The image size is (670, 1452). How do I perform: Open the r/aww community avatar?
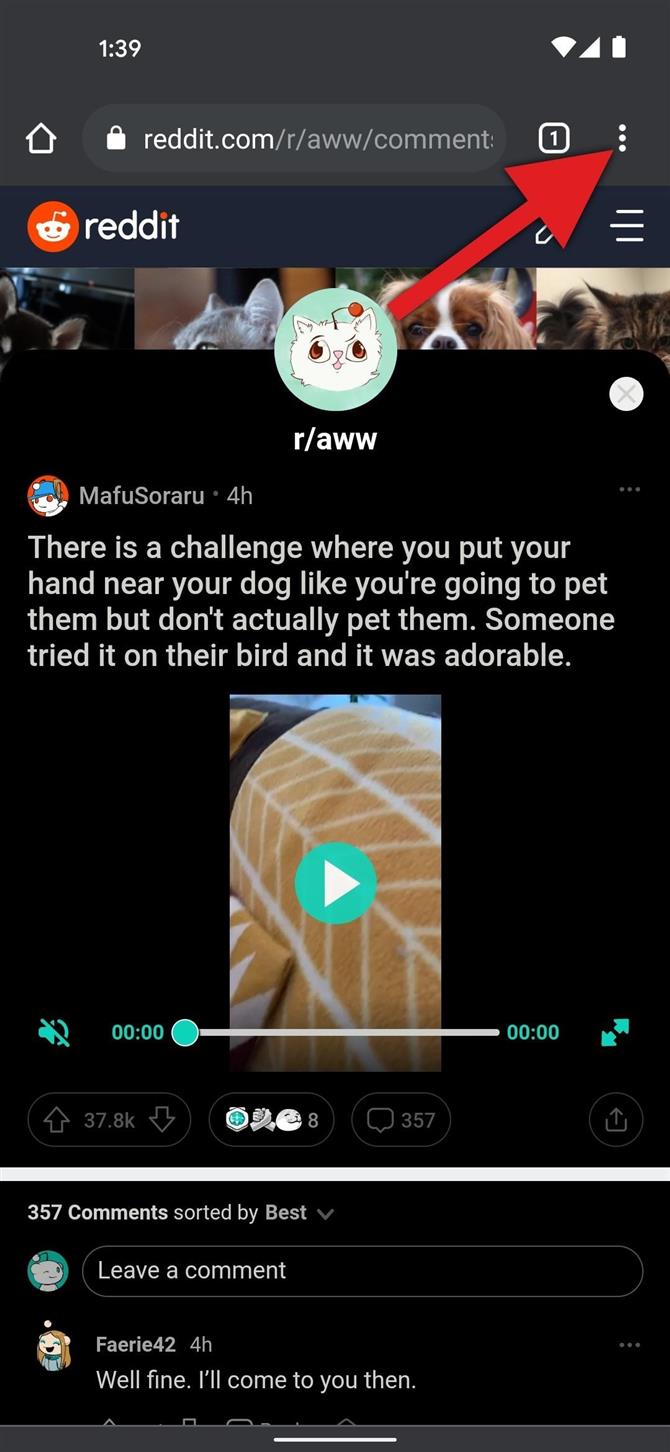335,352
